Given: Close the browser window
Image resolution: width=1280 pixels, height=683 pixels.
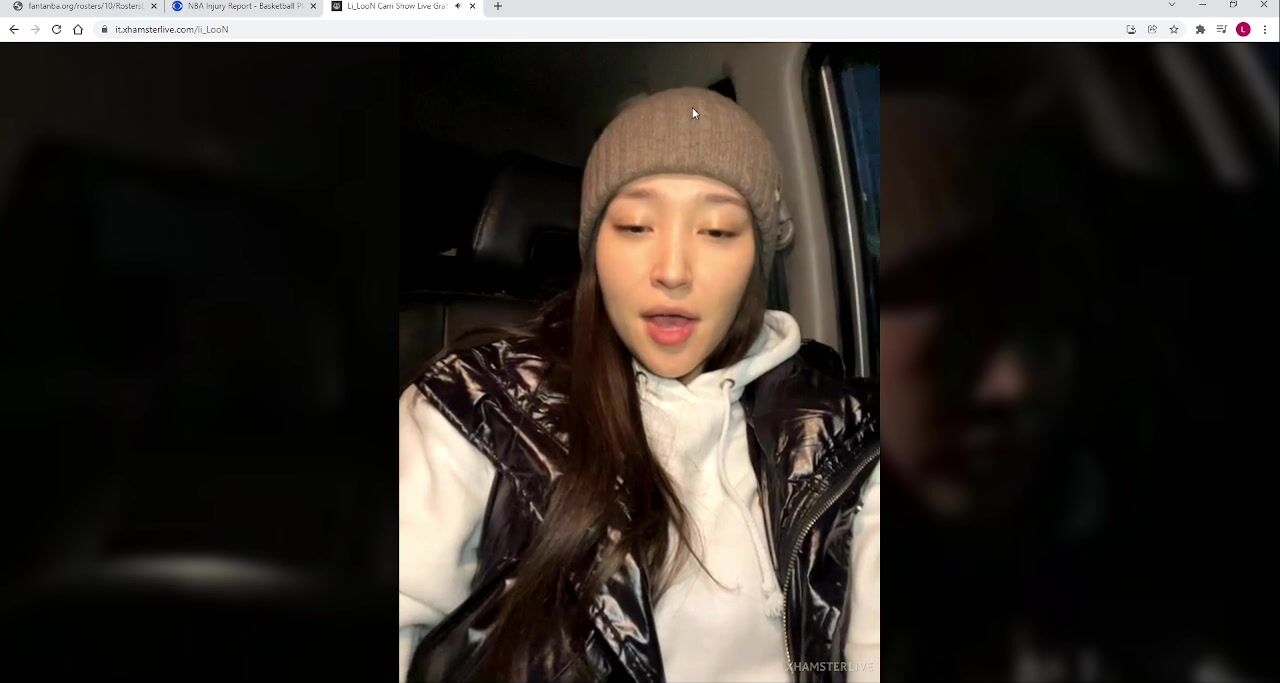Looking at the screenshot, I should [1264, 5].
